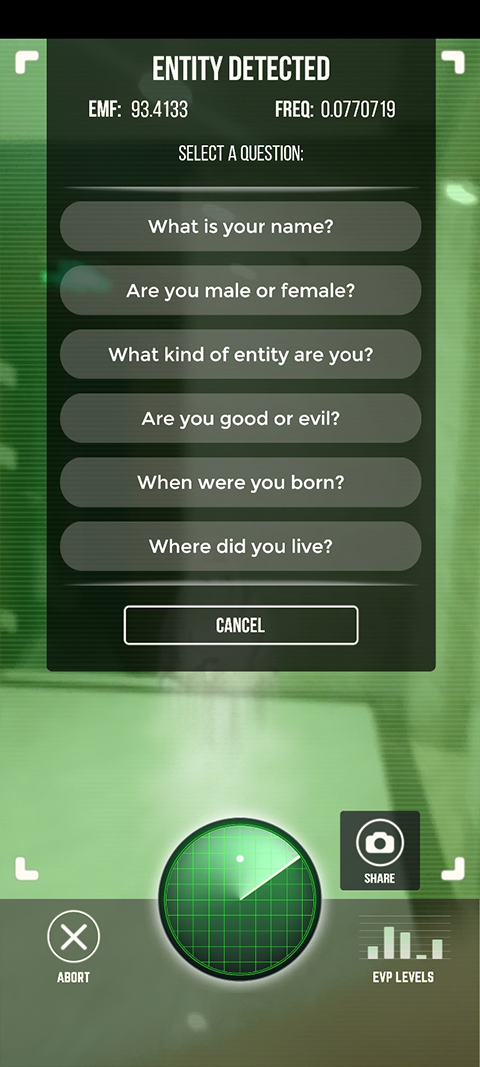Screen dimensions: 480x1067
Task: Tap the Share camera button
Action: tap(380, 851)
